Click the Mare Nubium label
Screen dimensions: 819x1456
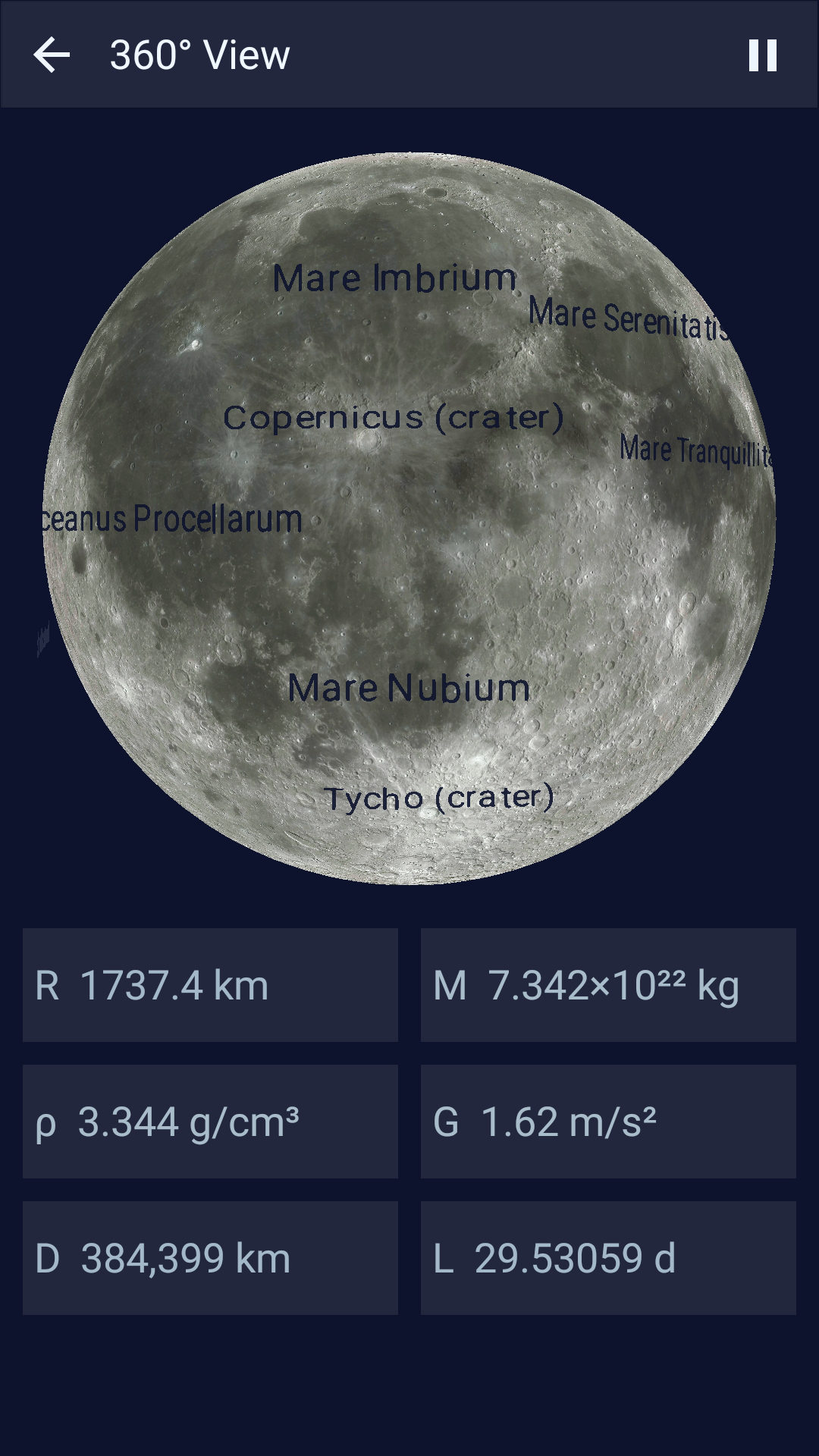(409, 689)
